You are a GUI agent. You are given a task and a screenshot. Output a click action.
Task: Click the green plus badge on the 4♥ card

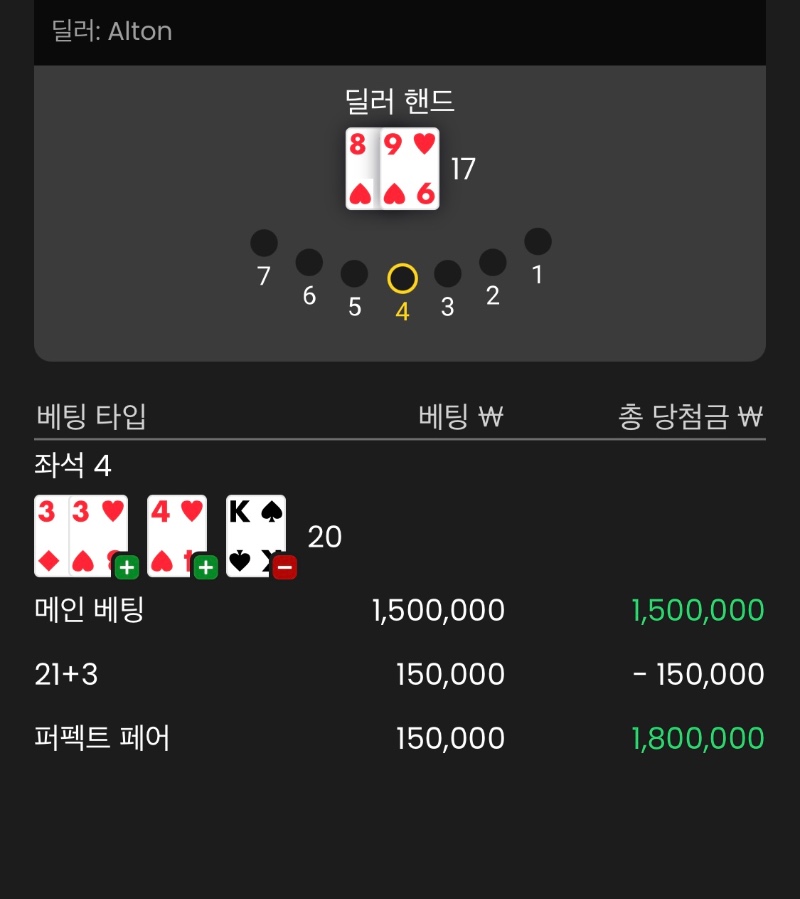205,567
